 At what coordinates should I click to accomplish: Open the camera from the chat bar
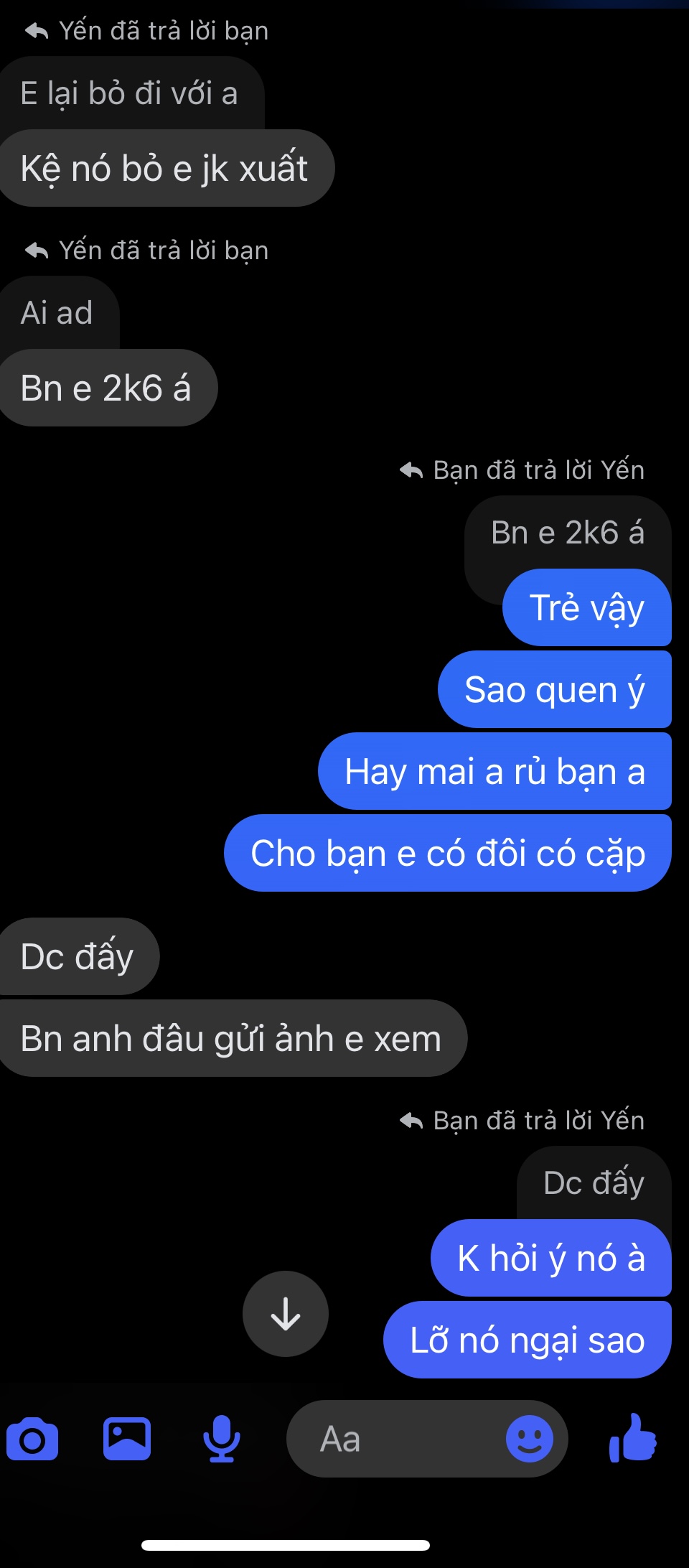[x=32, y=1438]
